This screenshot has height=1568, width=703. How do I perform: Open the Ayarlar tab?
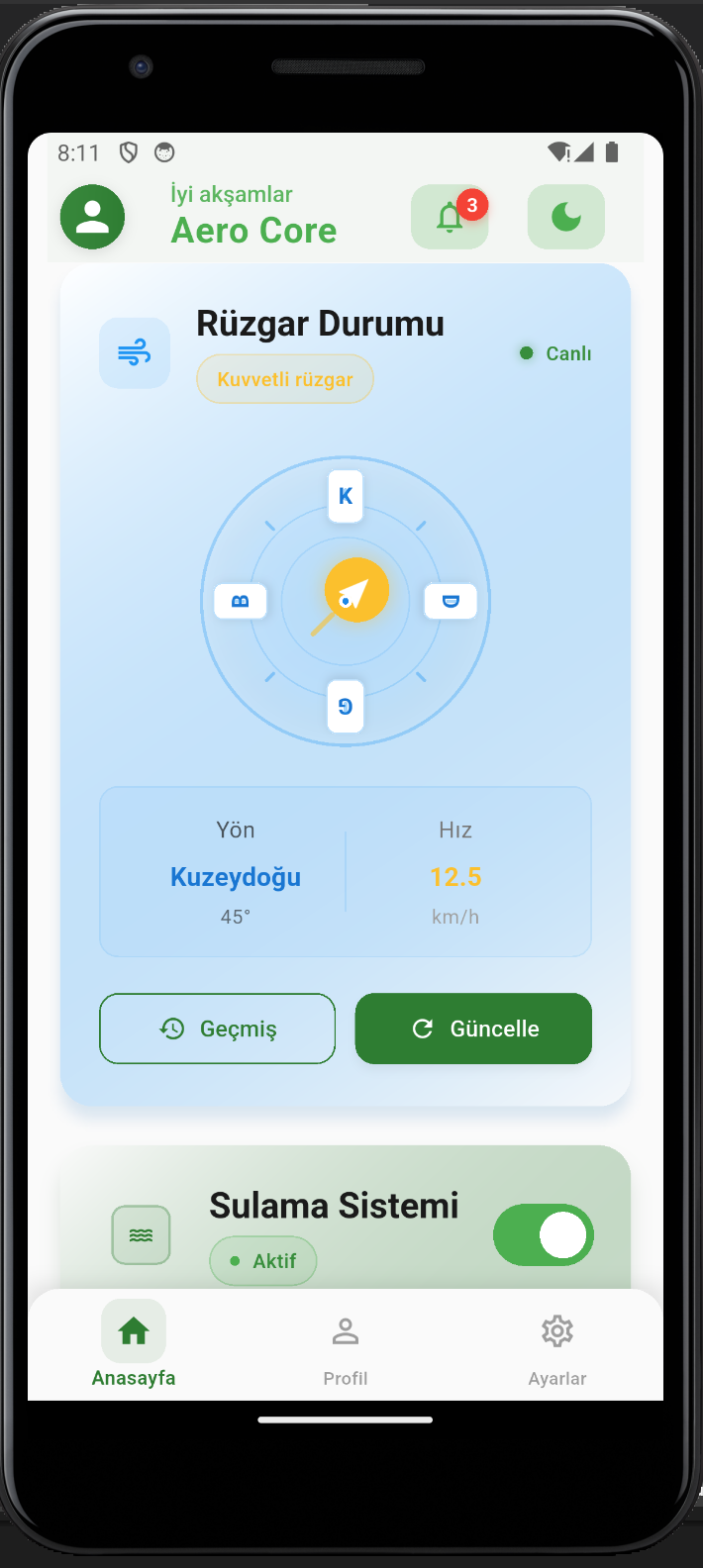[x=557, y=1346]
